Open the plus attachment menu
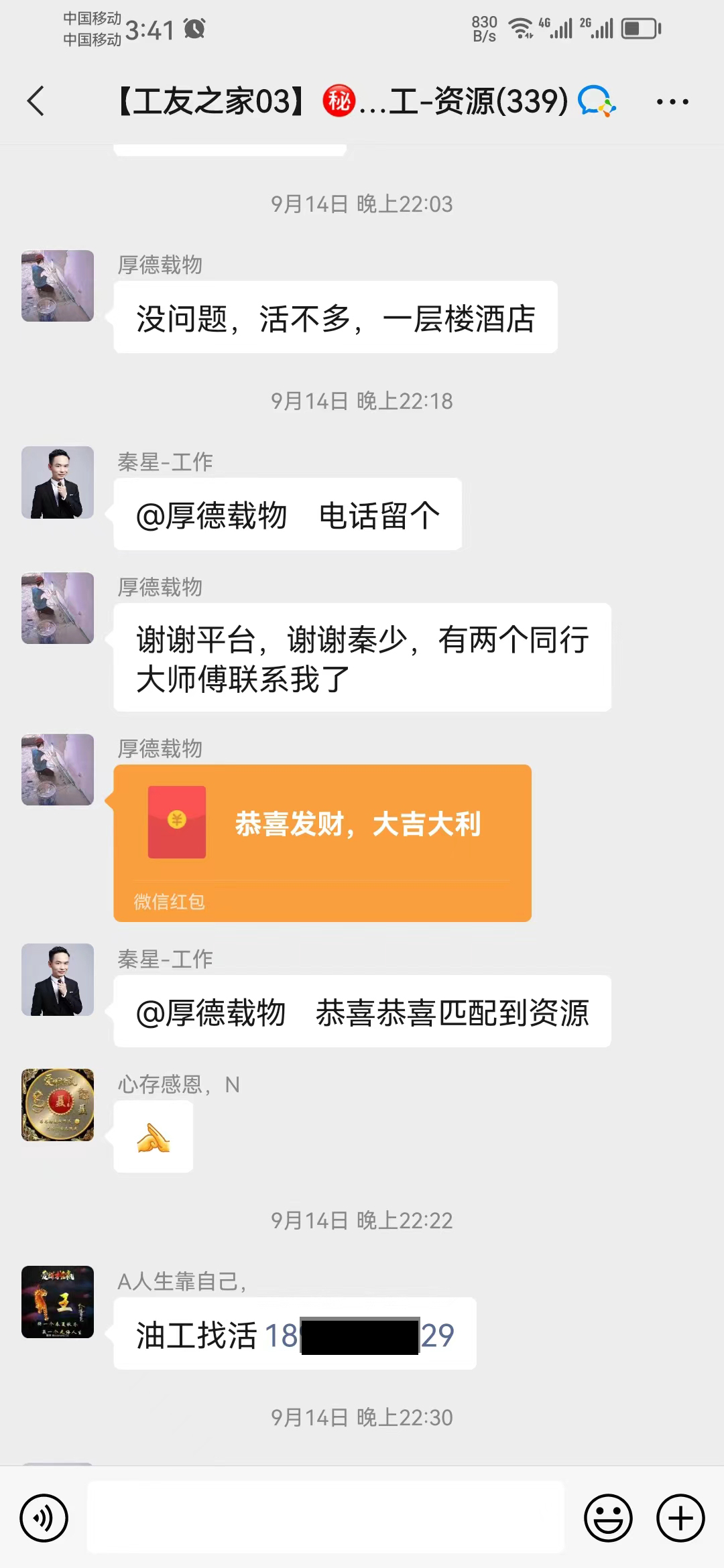Viewport: 724px width, 1568px height. click(680, 1518)
